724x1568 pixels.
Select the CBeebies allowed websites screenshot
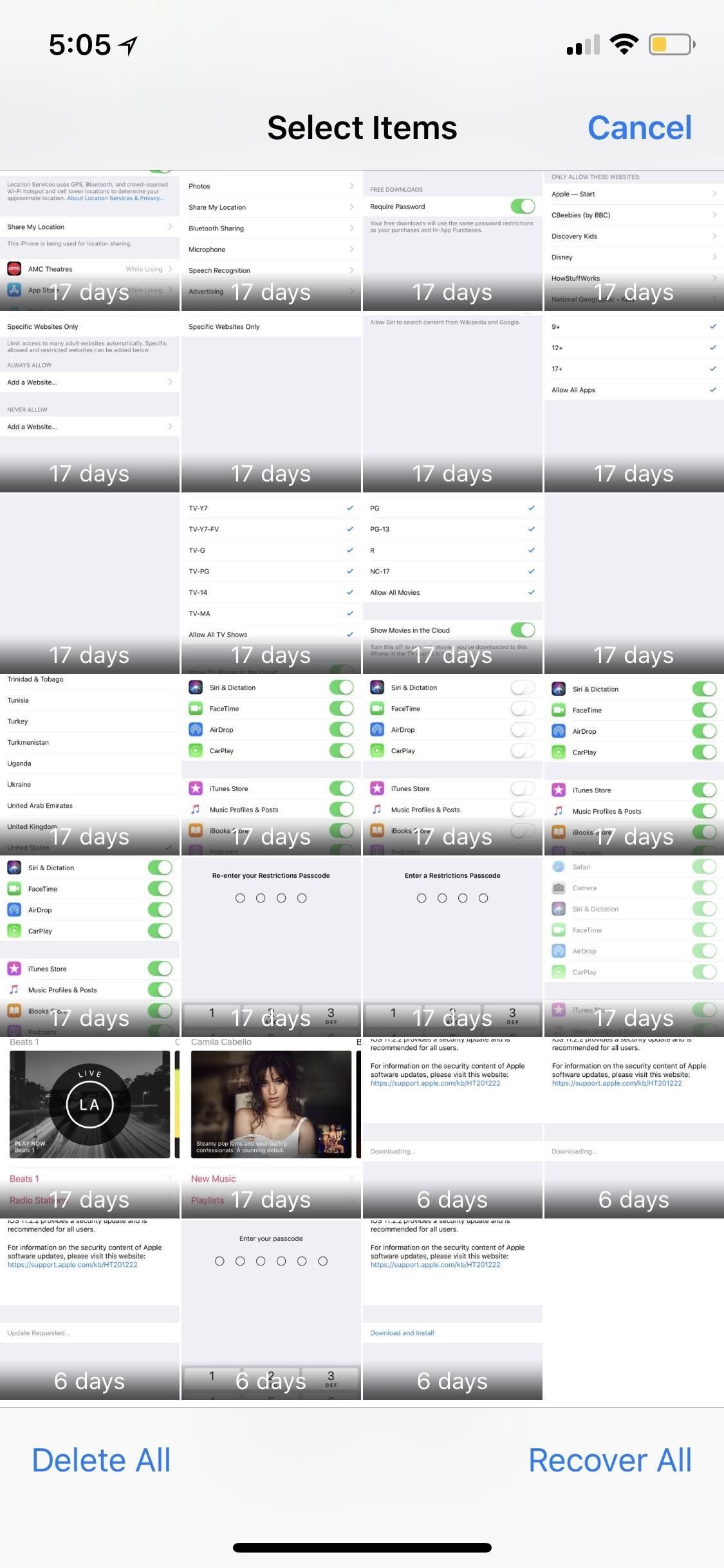tap(634, 241)
